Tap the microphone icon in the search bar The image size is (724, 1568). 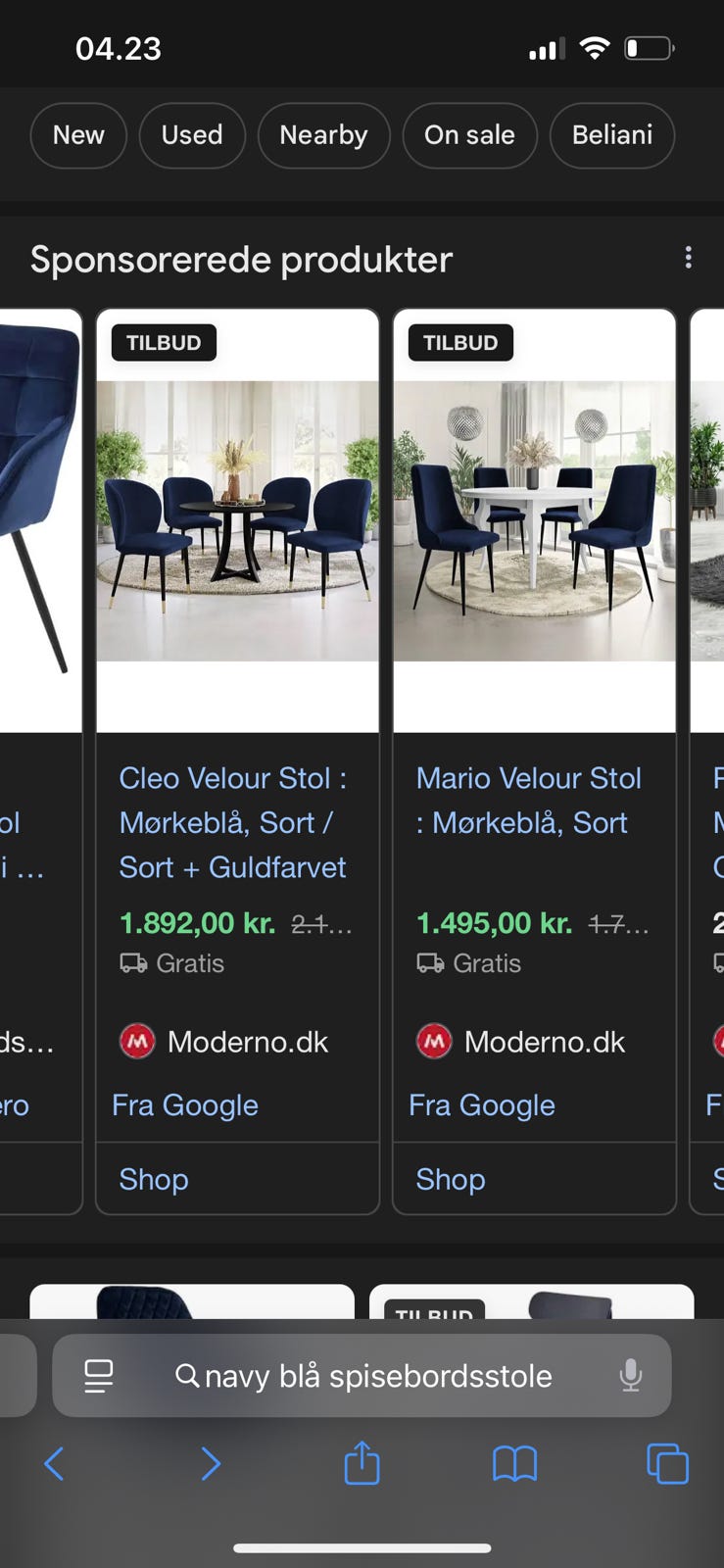pos(630,1375)
